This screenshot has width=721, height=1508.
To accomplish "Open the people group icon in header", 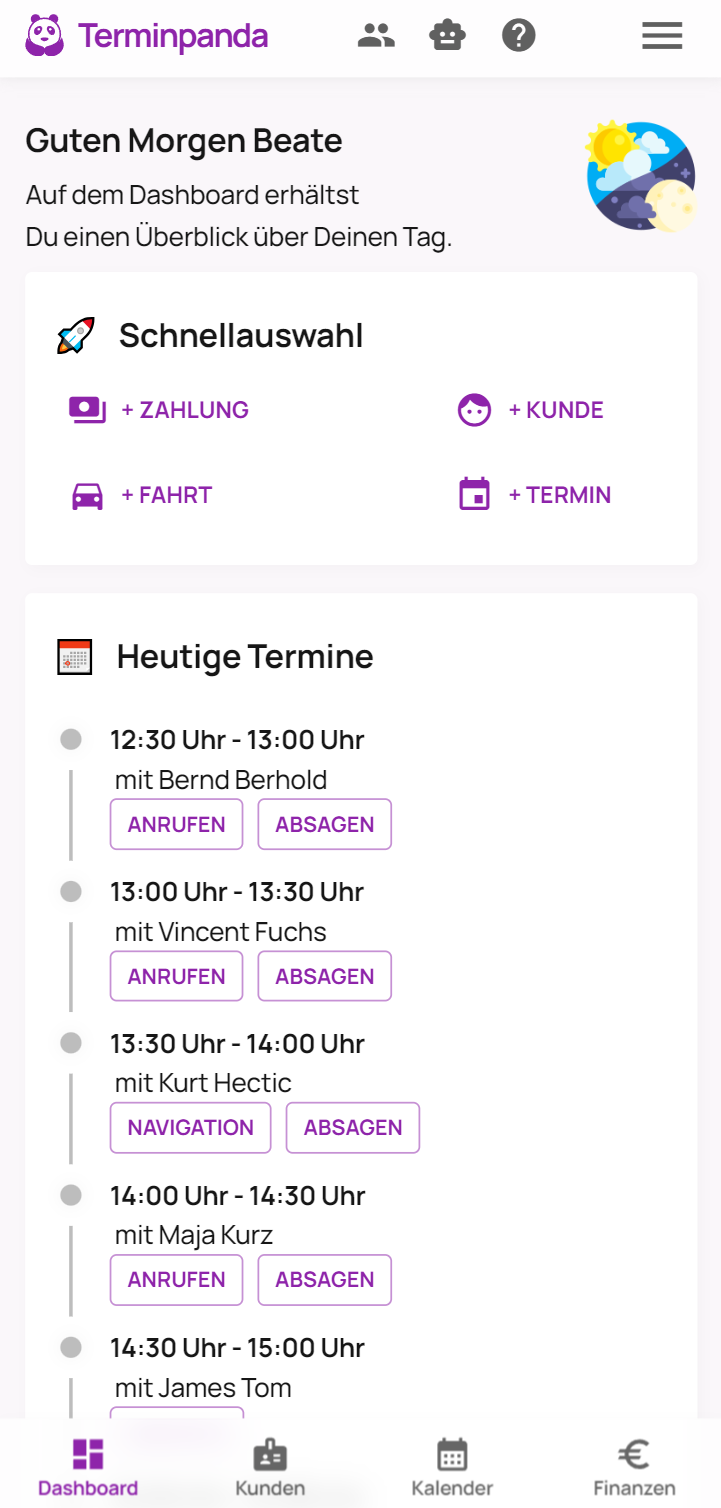I will (x=376, y=37).
